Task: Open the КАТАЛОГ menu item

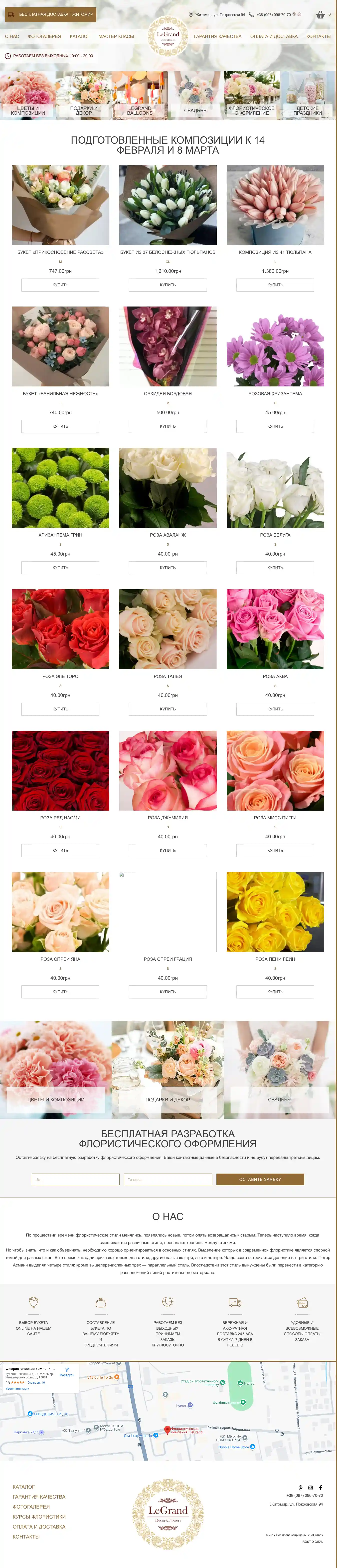Action: pyautogui.click(x=80, y=36)
